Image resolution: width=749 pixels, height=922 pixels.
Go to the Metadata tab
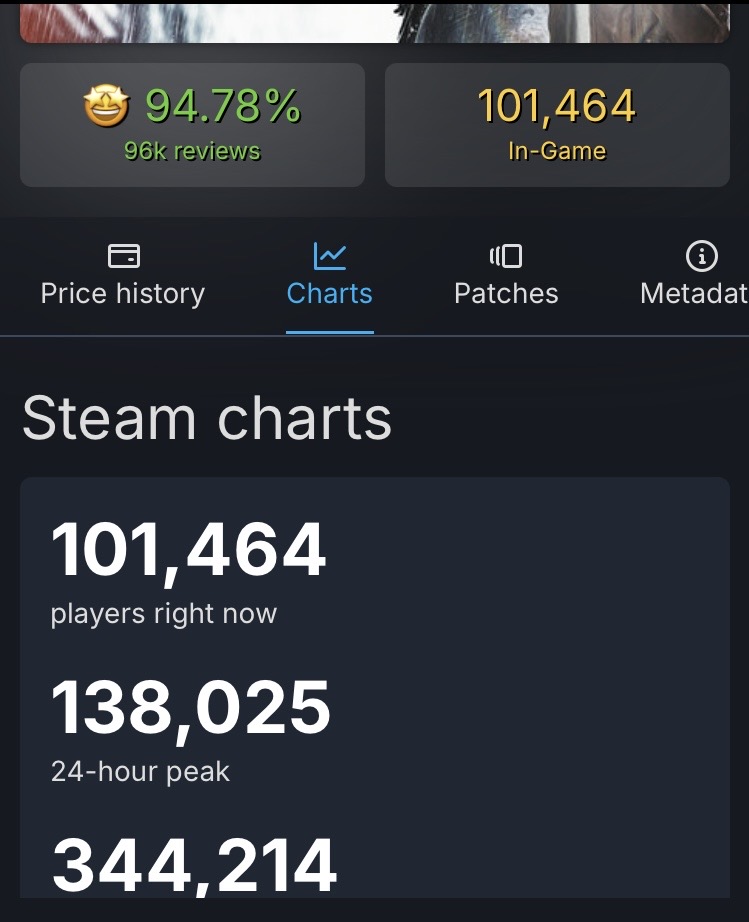(x=696, y=276)
